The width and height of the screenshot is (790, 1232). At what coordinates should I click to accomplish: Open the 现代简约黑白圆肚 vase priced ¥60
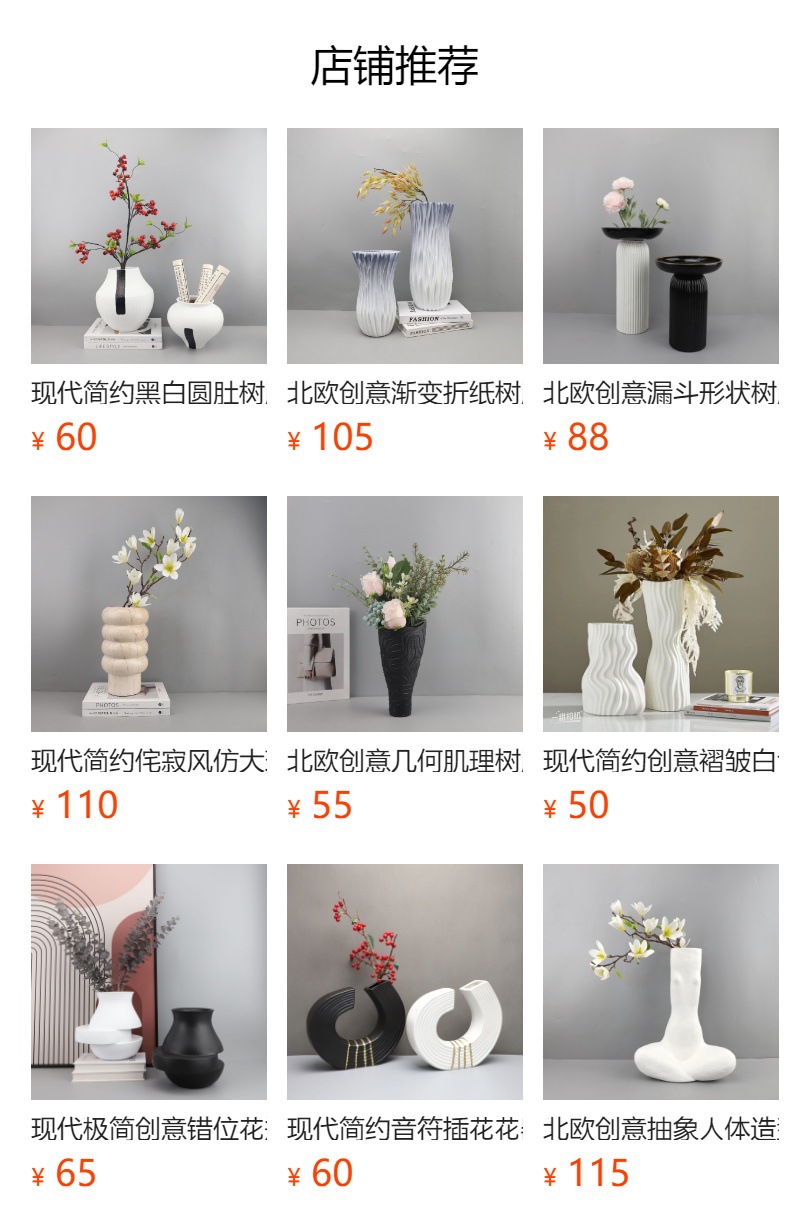pyautogui.click(x=149, y=246)
